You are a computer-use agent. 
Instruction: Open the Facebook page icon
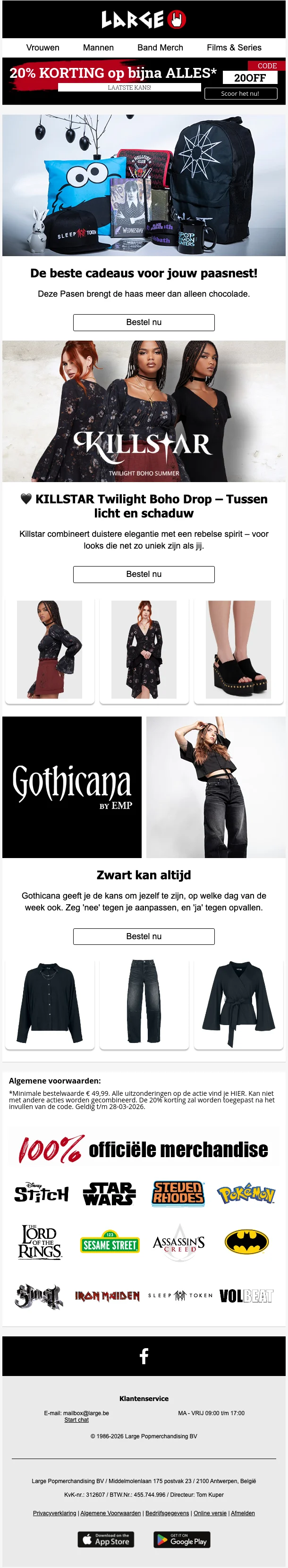[144, 1356]
